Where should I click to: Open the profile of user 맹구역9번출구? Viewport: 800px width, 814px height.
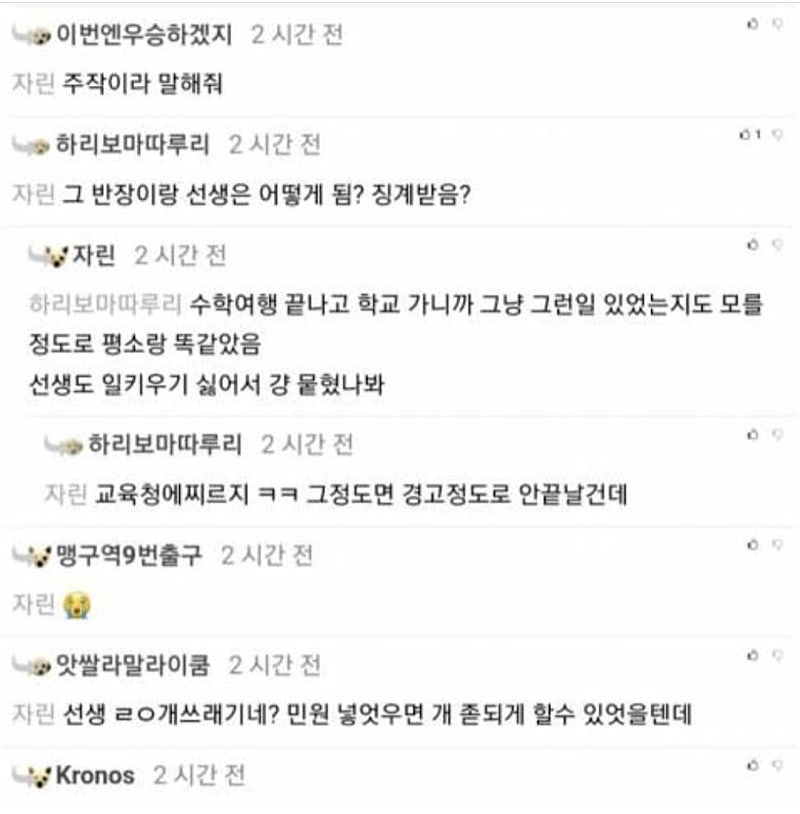pos(128,555)
